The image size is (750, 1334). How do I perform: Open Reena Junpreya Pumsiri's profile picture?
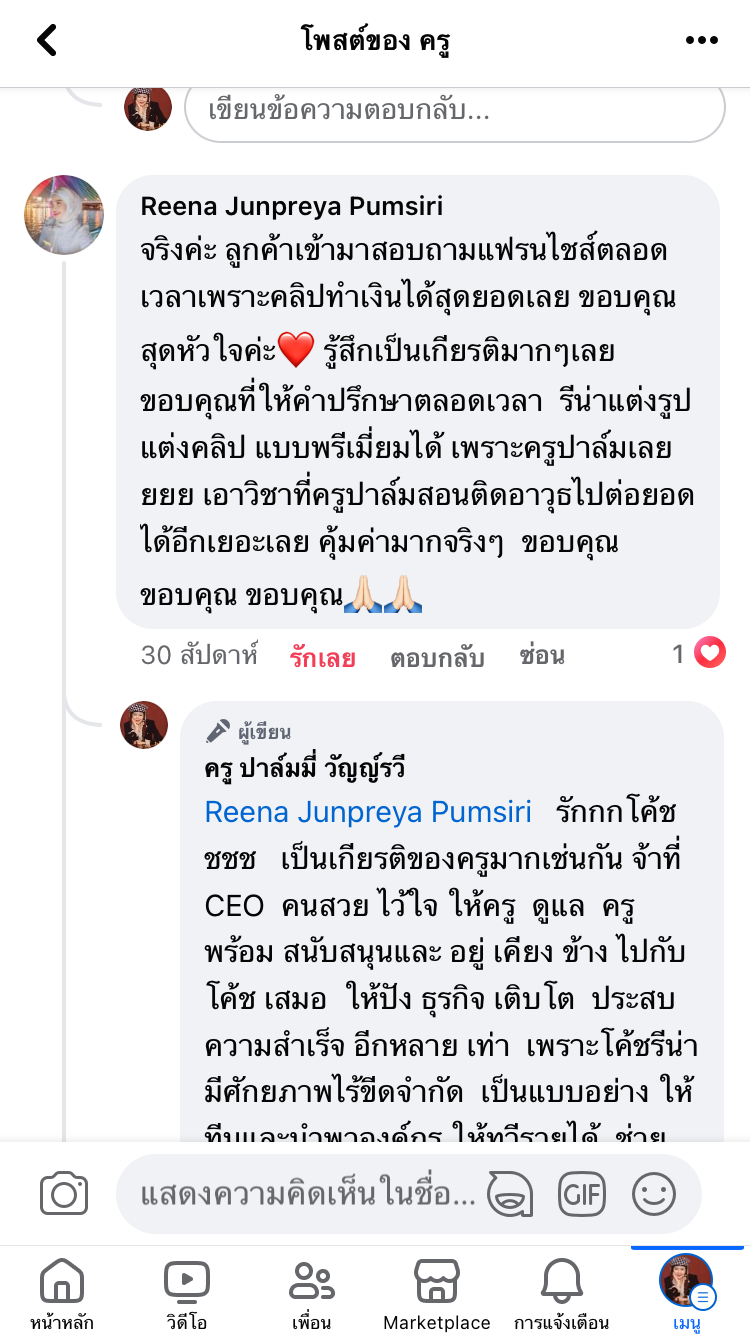click(64, 215)
